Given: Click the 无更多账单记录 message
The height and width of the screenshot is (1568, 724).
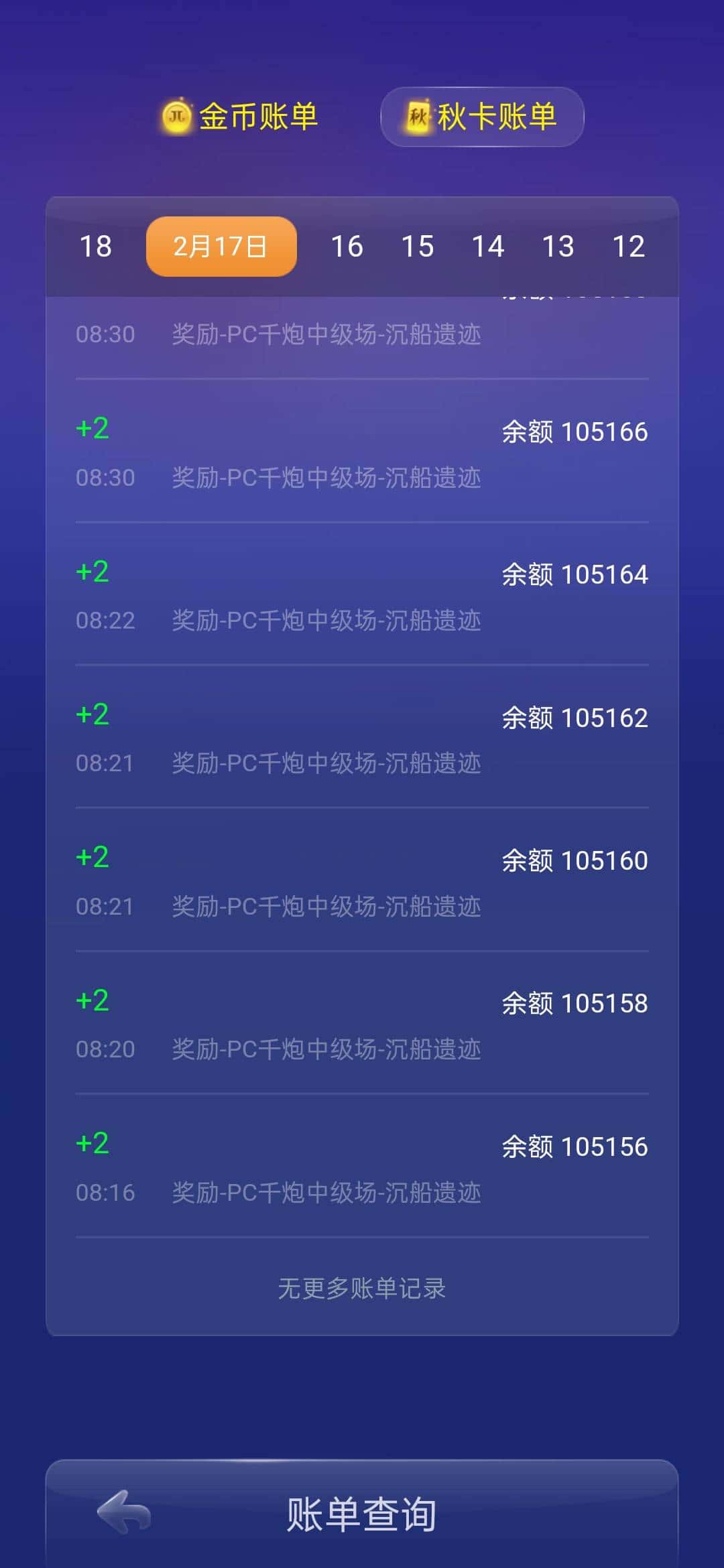Looking at the screenshot, I should 362,1288.
